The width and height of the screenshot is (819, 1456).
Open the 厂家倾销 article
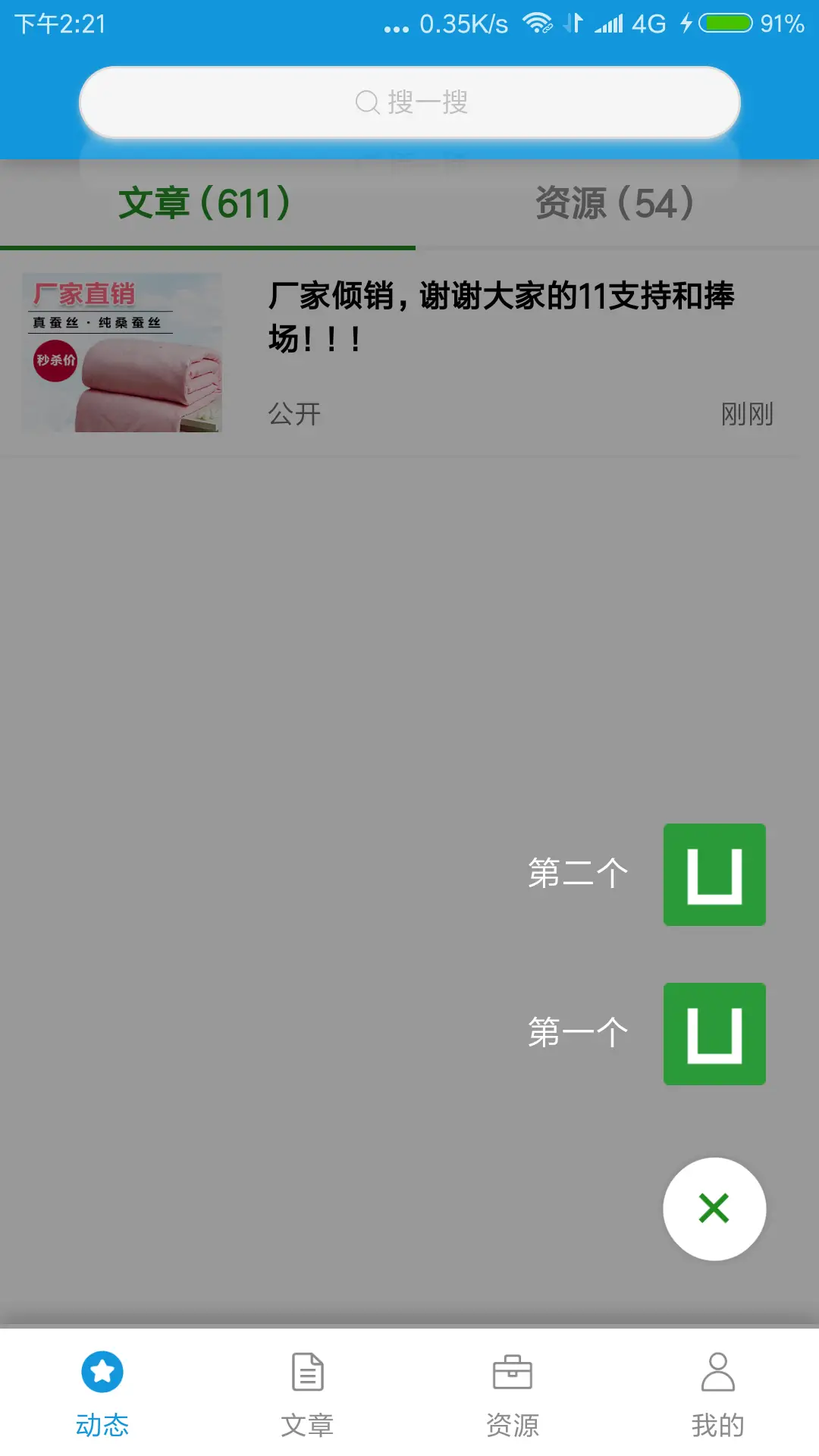[x=409, y=353]
